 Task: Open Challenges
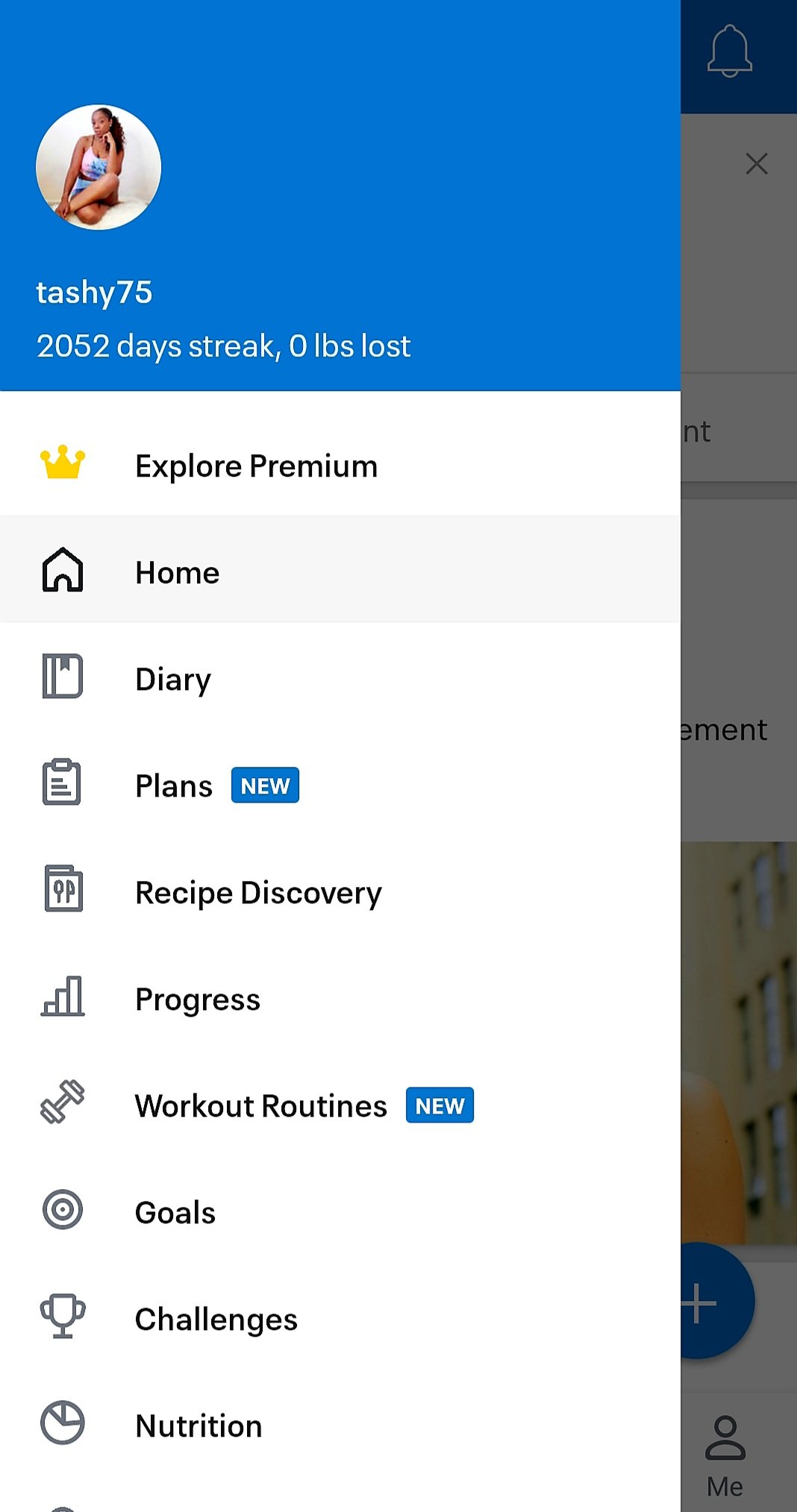(x=216, y=1319)
